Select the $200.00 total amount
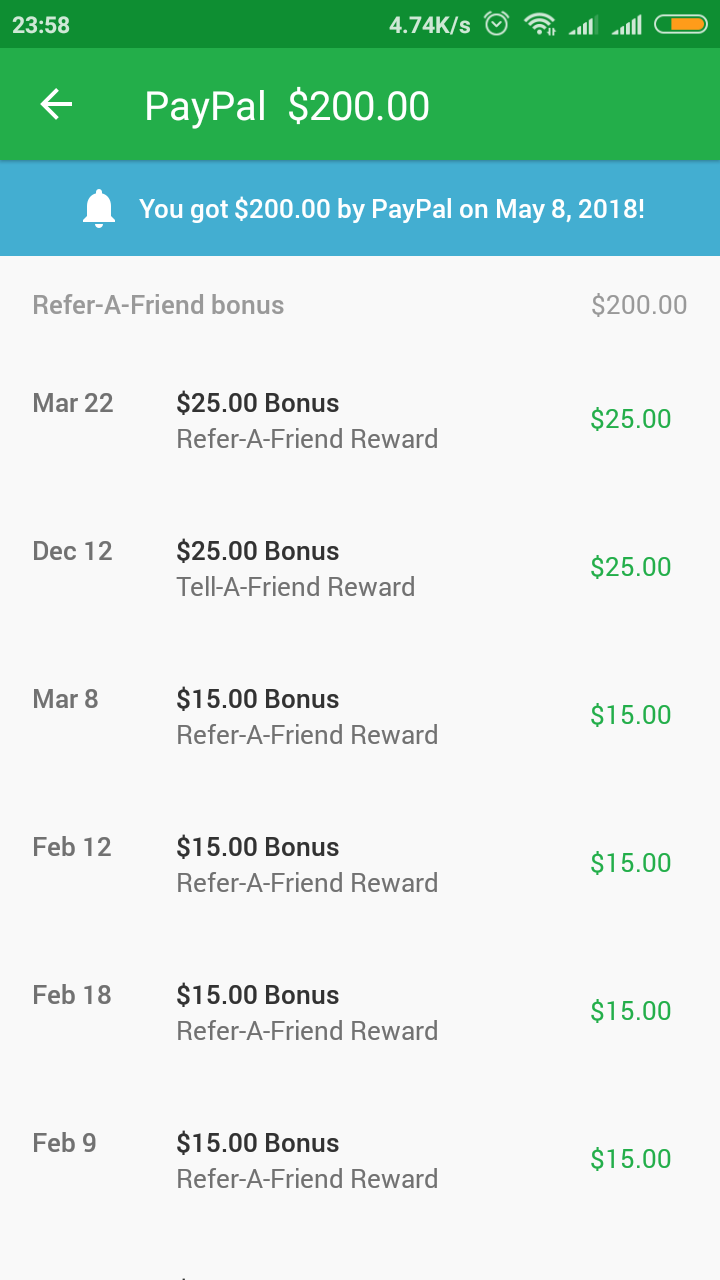This screenshot has width=720, height=1280. tap(639, 305)
